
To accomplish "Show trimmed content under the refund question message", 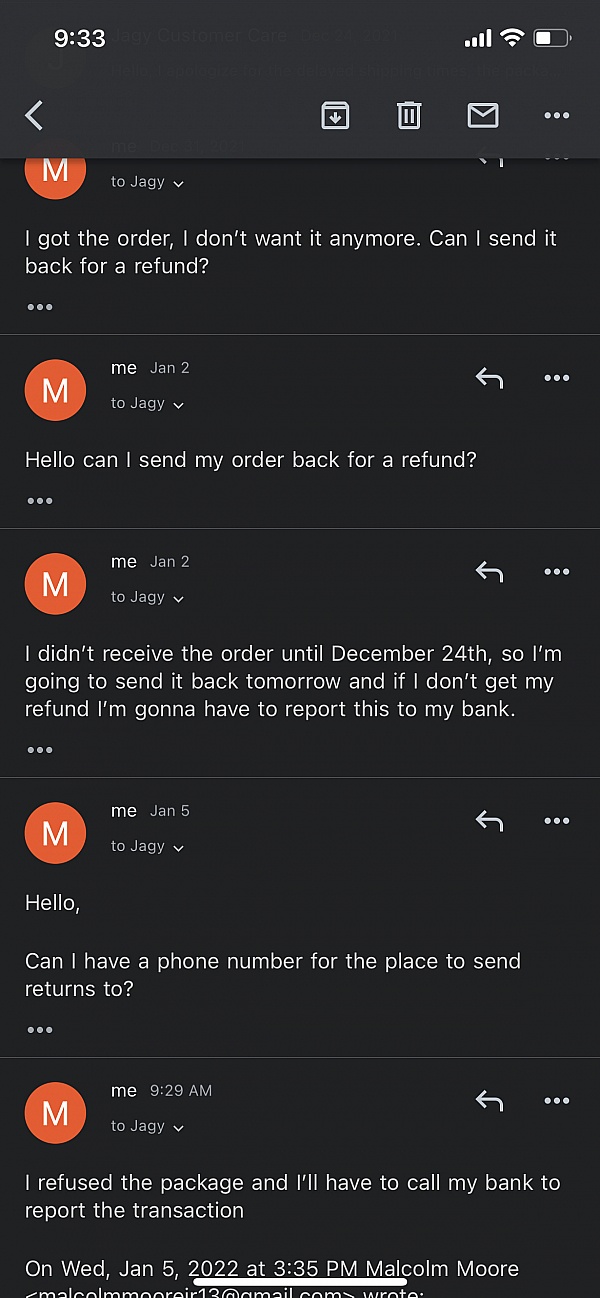I will [40, 501].
